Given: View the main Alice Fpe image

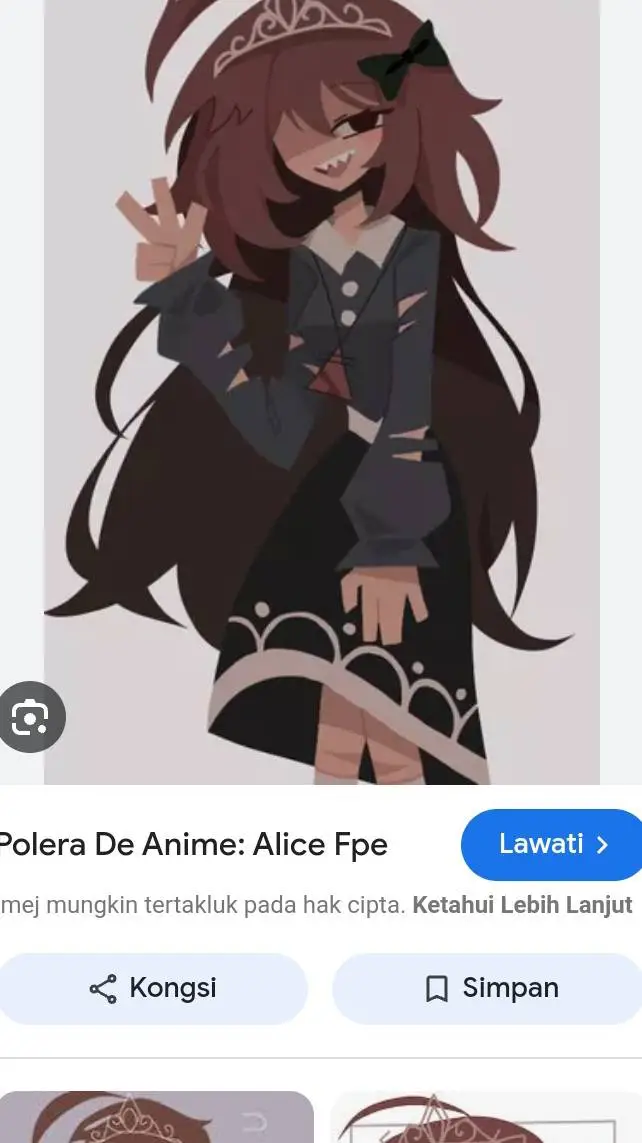Looking at the screenshot, I should 321,392.
